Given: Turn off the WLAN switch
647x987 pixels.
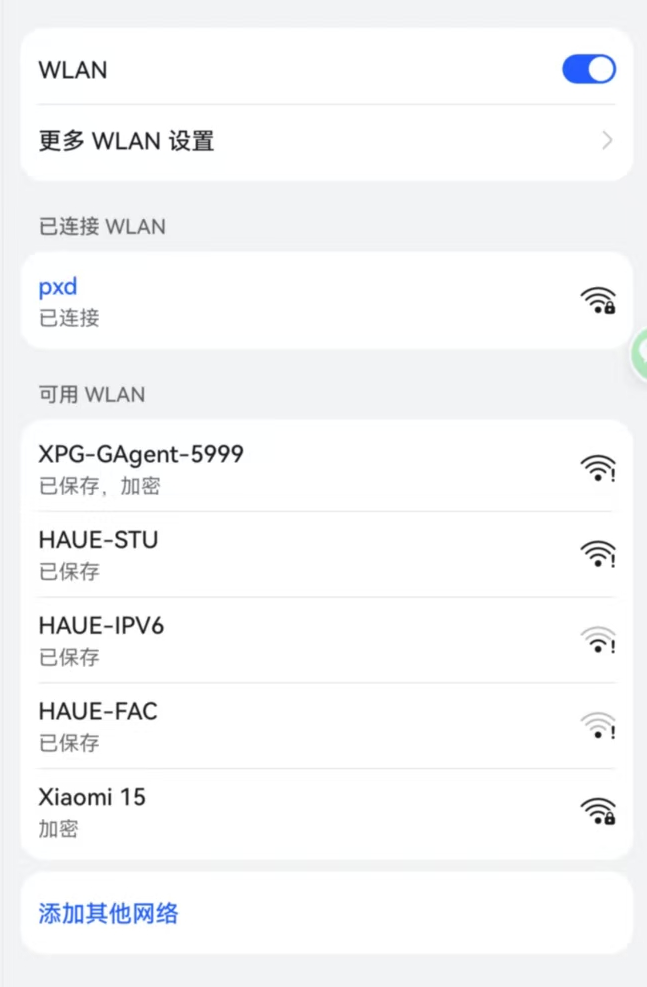Looking at the screenshot, I should click(589, 69).
